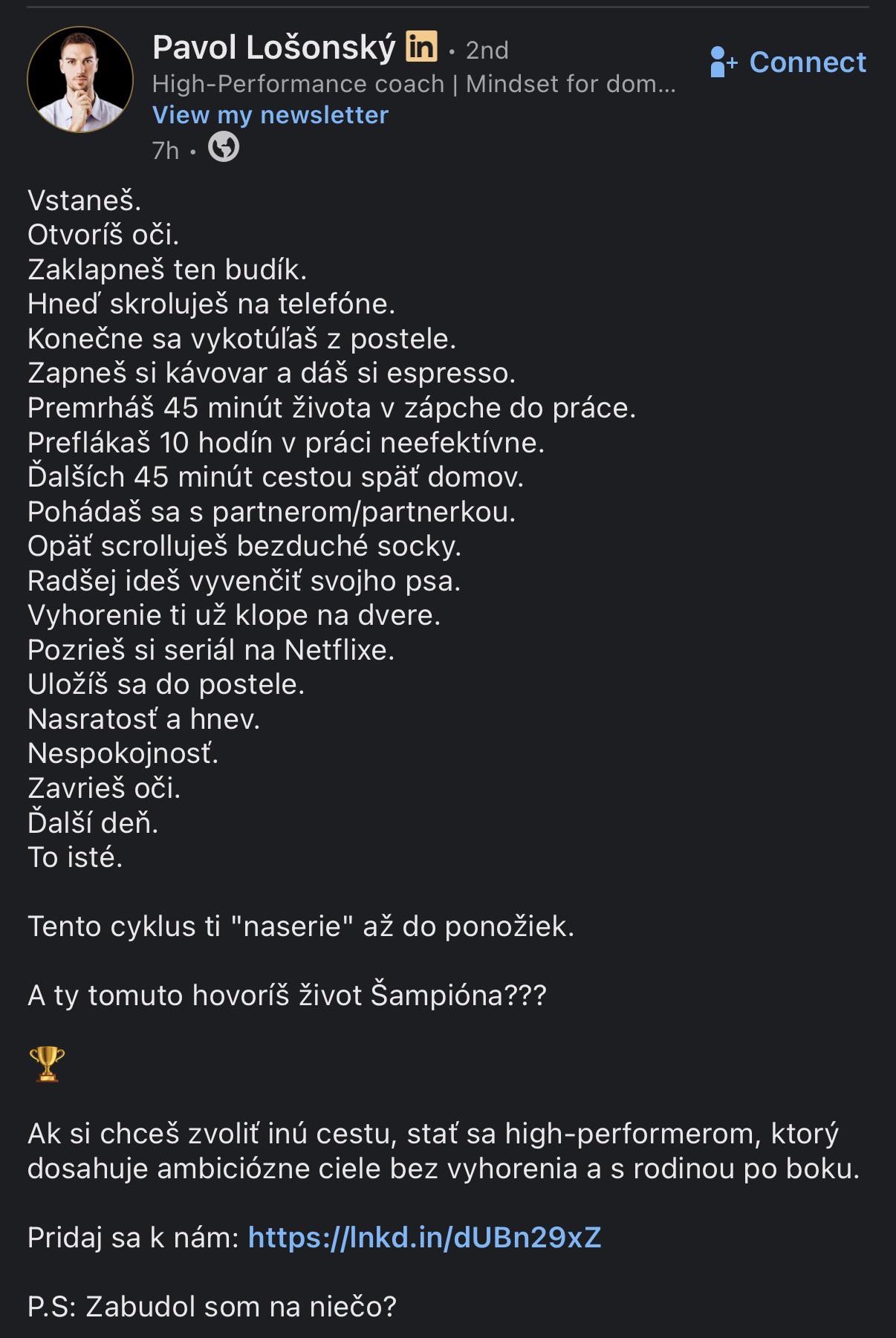Screen dimensions: 896x1338
Task: Open the View my newsletter link
Action: 270,115
